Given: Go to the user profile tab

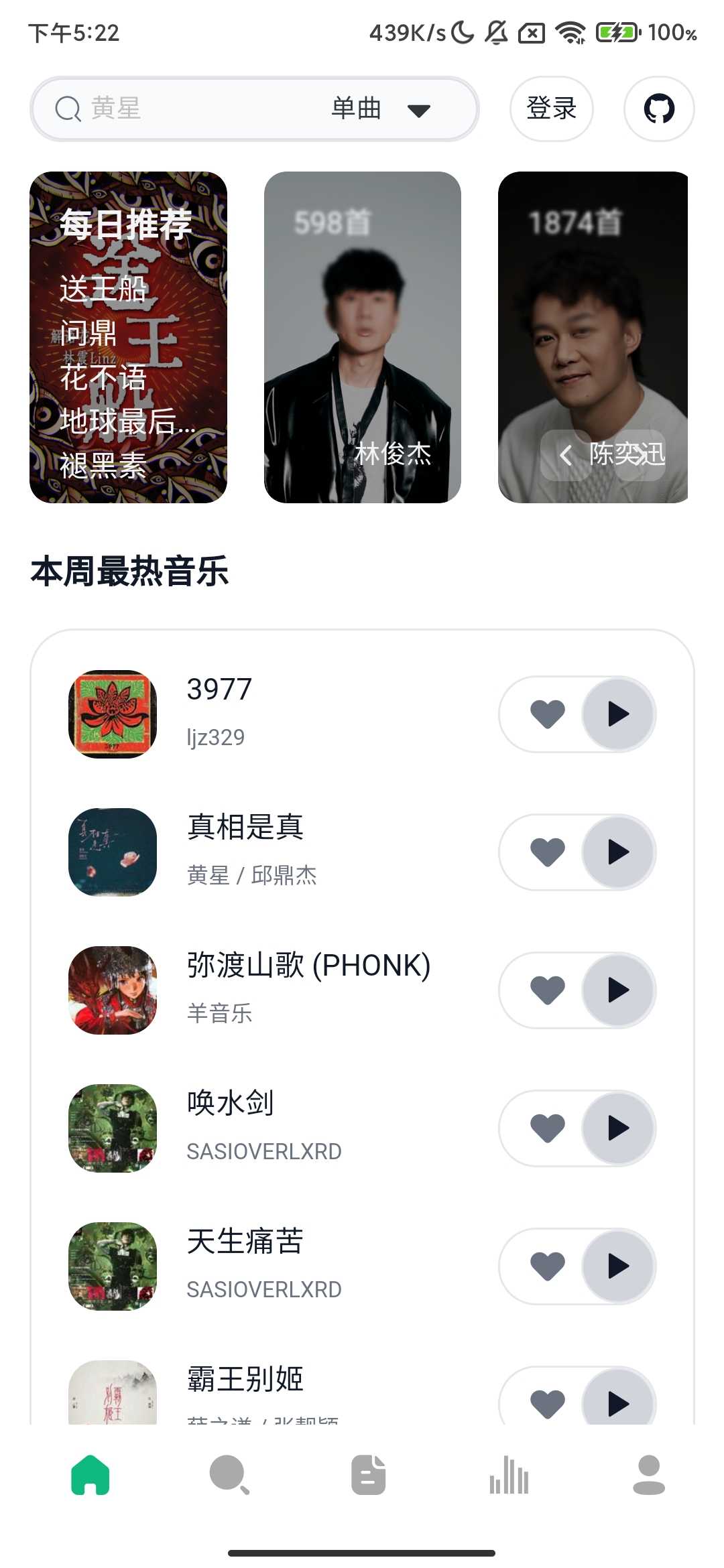Looking at the screenshot, I should (x=648, y=1475).
